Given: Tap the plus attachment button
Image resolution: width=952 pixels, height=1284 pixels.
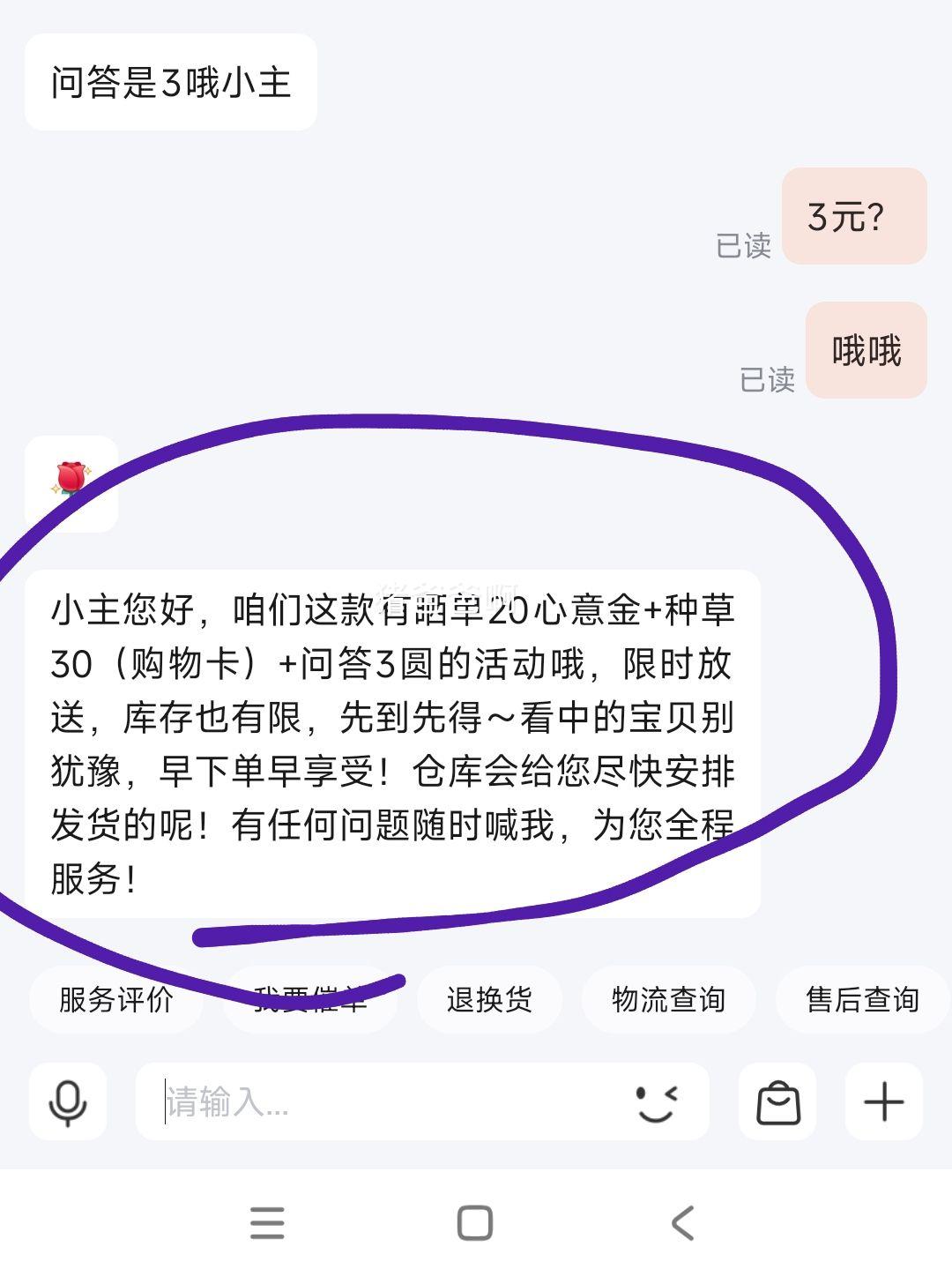Looking at the screenshot, I should point(884,1102).
